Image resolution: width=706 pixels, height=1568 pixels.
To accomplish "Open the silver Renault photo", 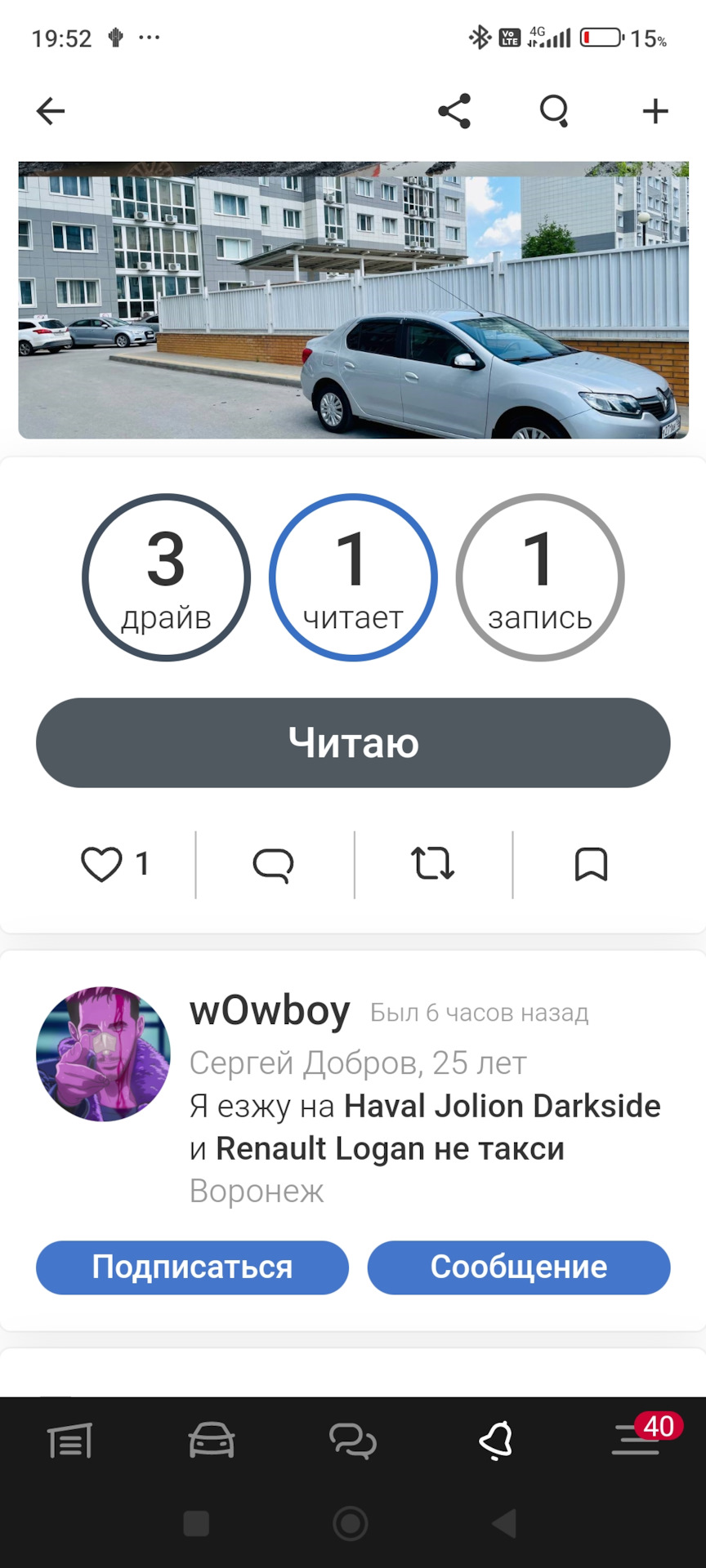I will pos(353,301).
